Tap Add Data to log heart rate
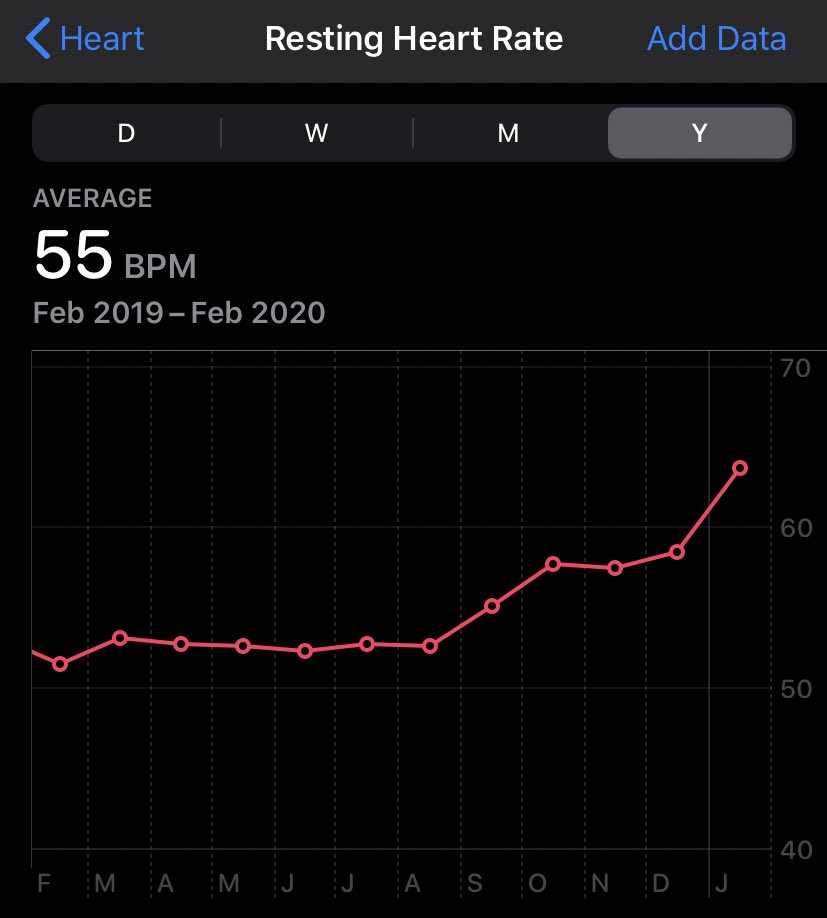 [716, 39]
